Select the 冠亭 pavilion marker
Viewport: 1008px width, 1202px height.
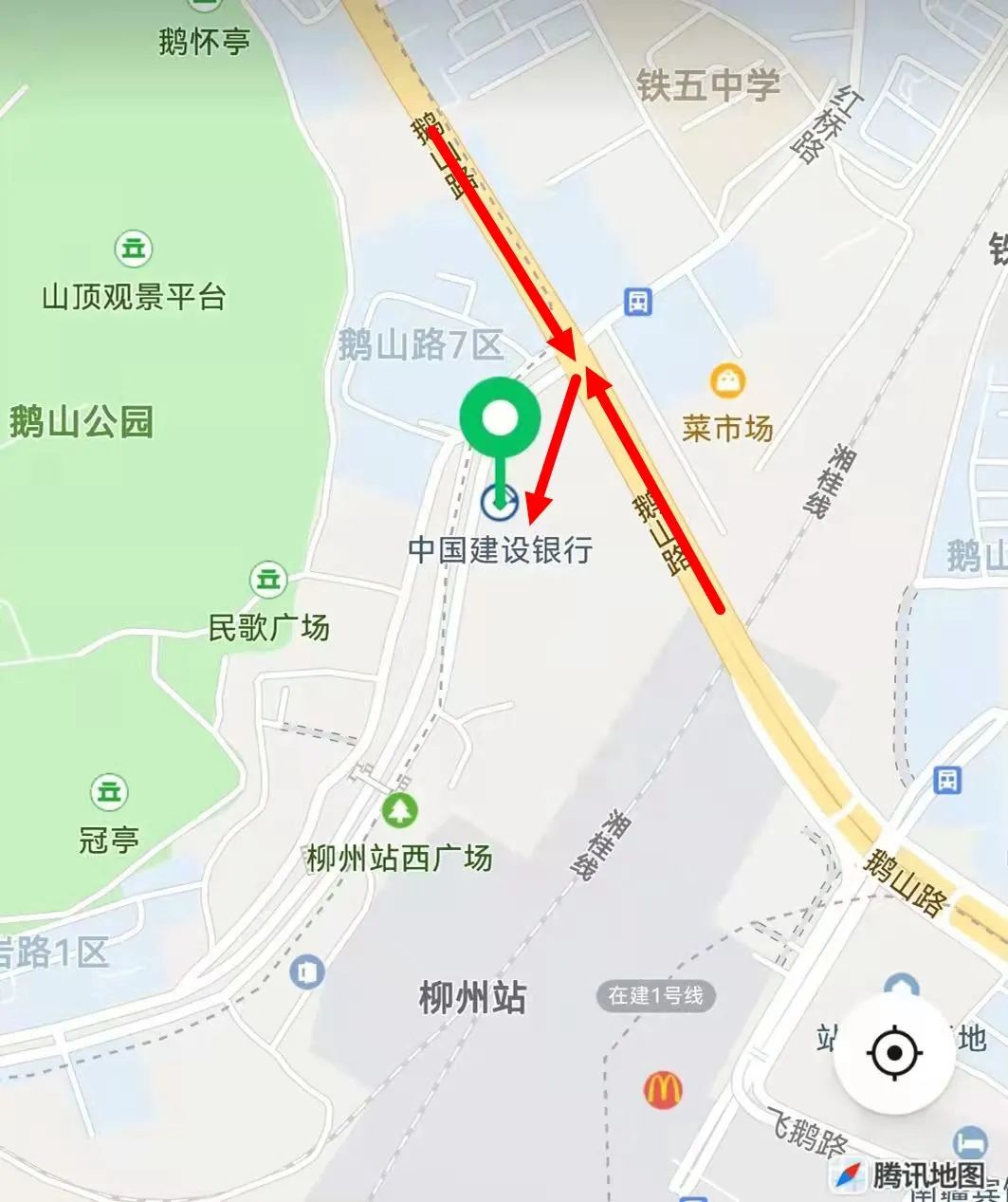[x=109, y=791]
